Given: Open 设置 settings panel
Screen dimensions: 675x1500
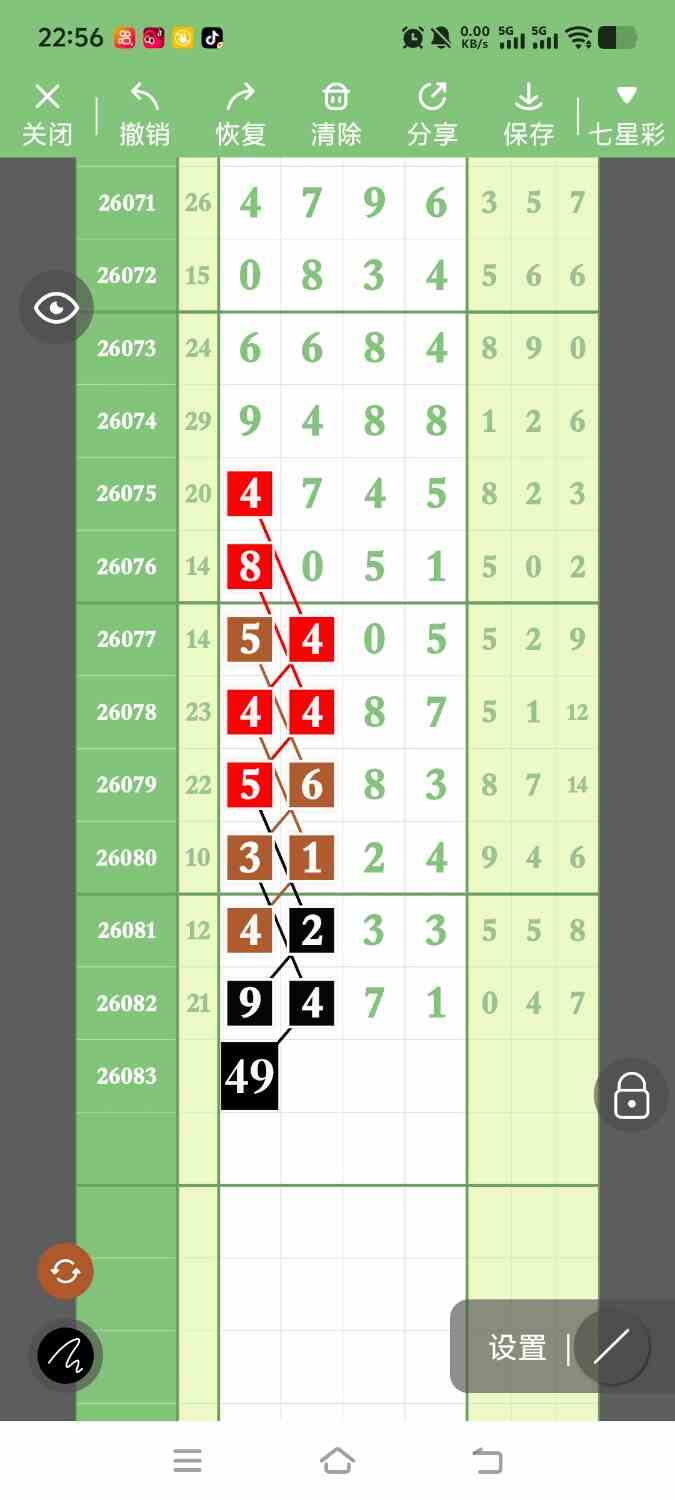Looking at the screenshot, I should click(517, 1348).
